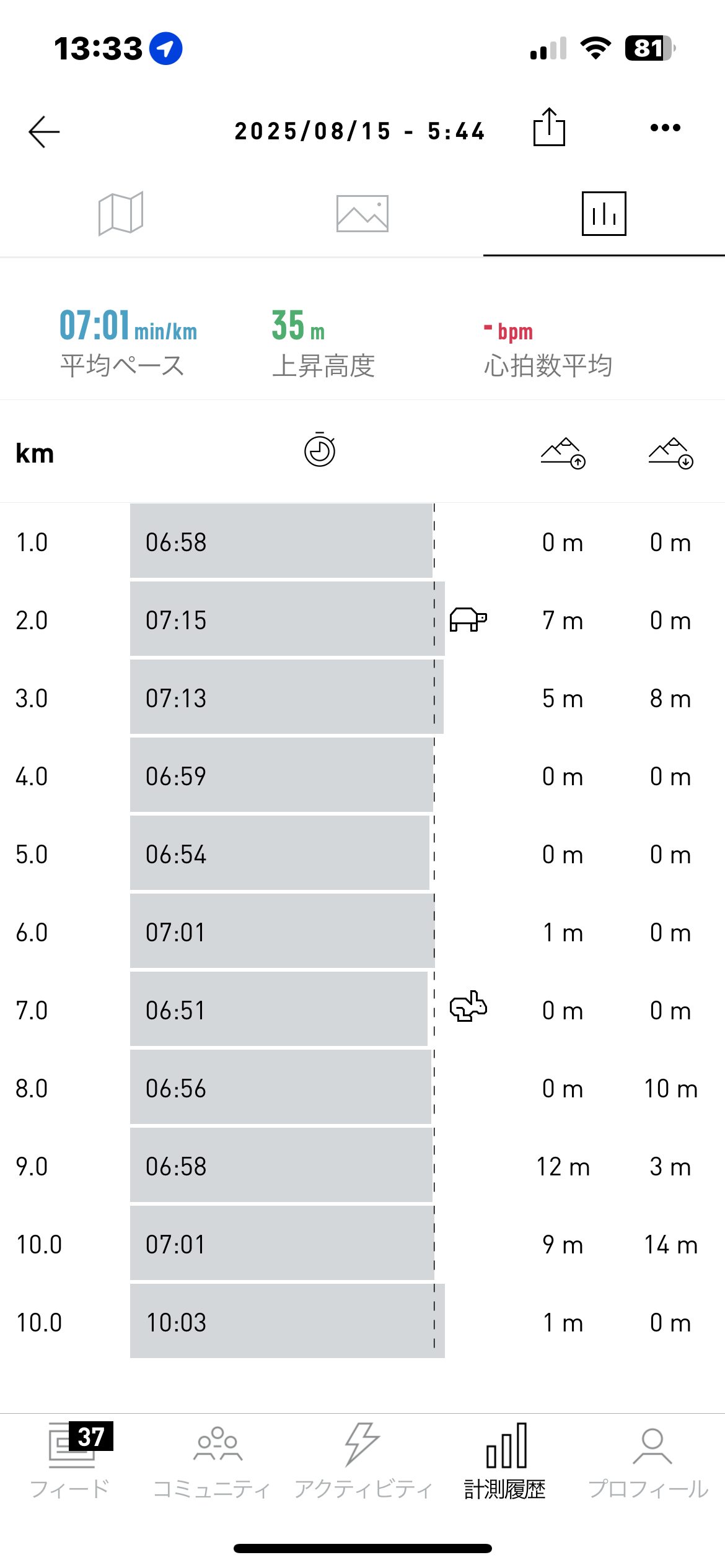Open the フィード tab
The height and width of the screenshot is (1568, 725).
(71, 1461)
